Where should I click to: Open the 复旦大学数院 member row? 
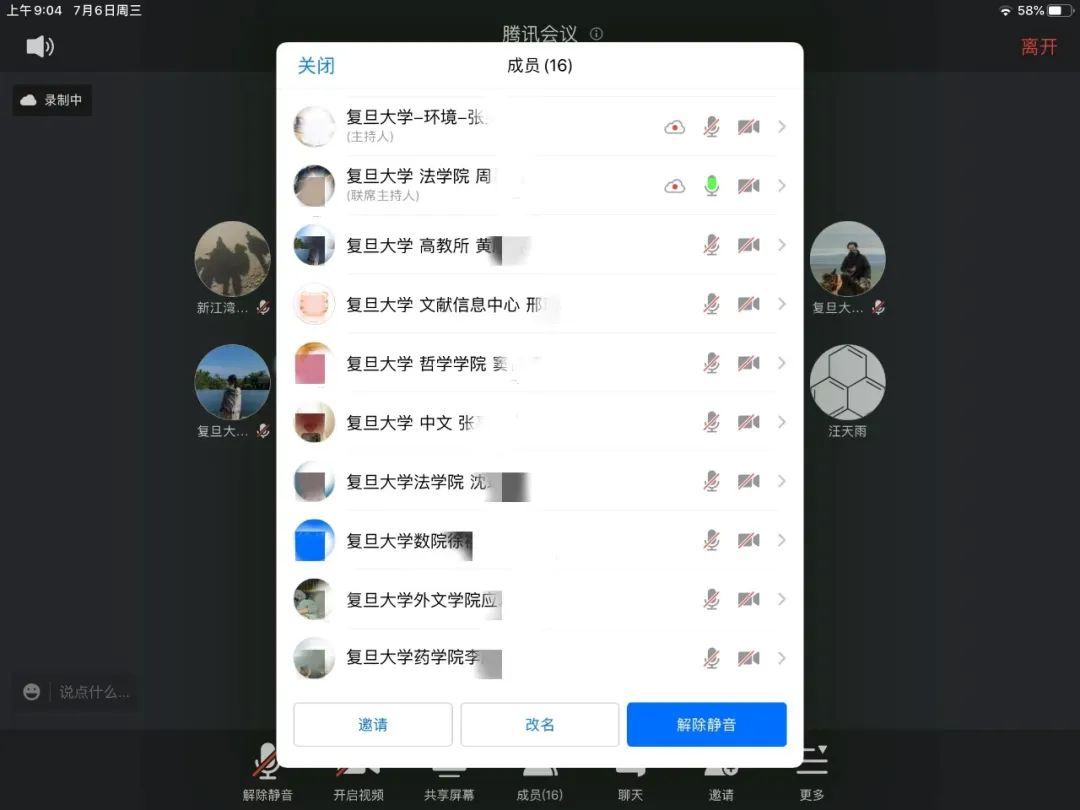[x=539, y=541]
